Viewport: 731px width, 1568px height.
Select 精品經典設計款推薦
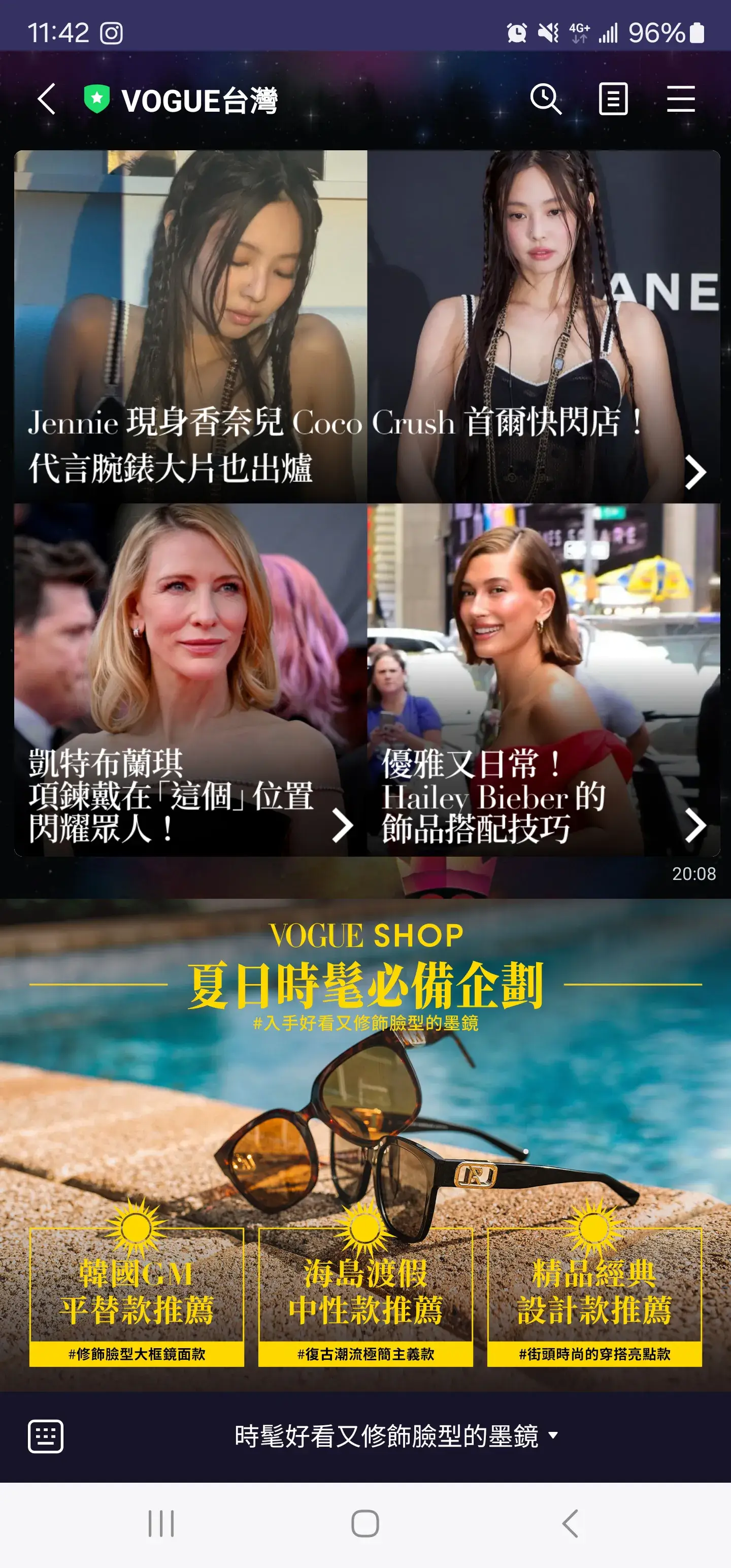[x=594, y=1297]
